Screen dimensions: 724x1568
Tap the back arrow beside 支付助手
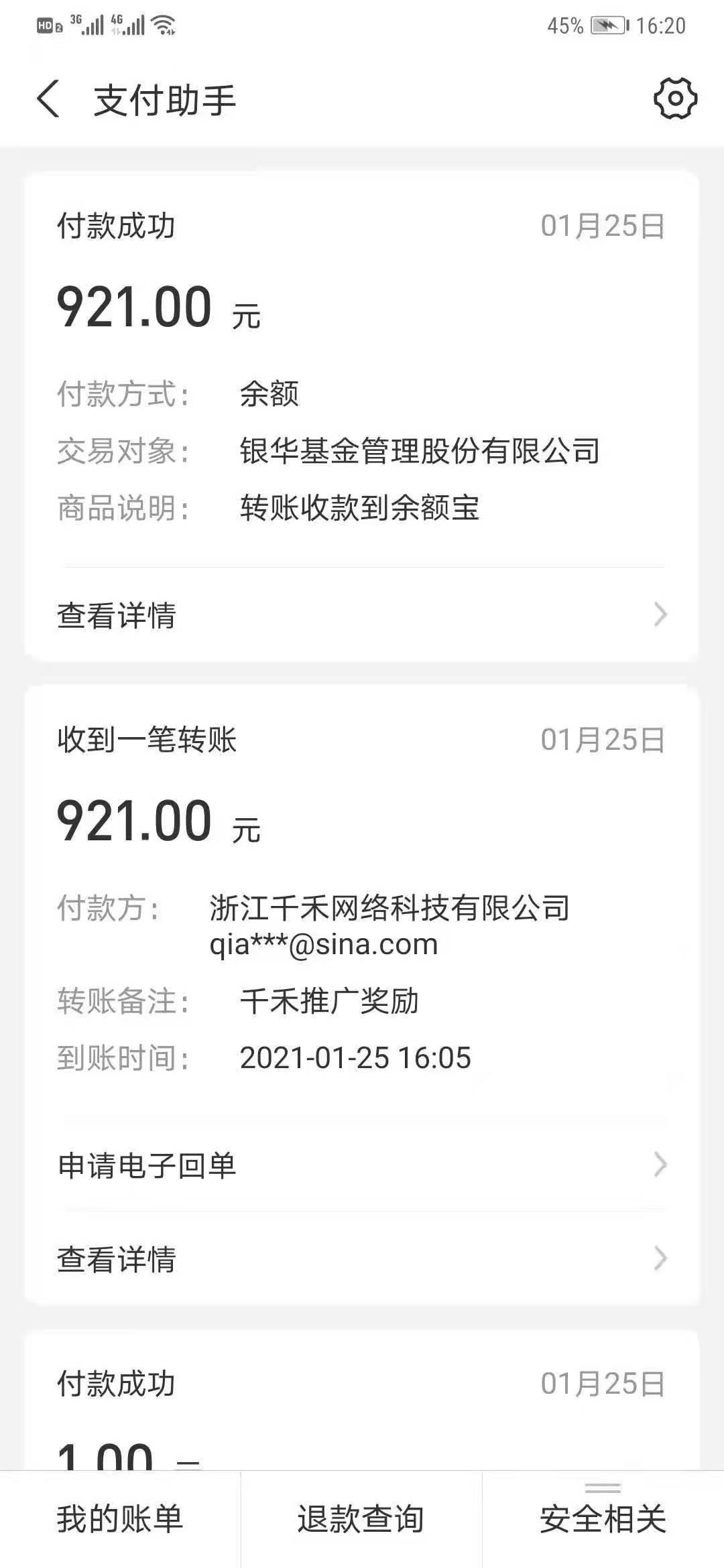[x=46, y=99]
